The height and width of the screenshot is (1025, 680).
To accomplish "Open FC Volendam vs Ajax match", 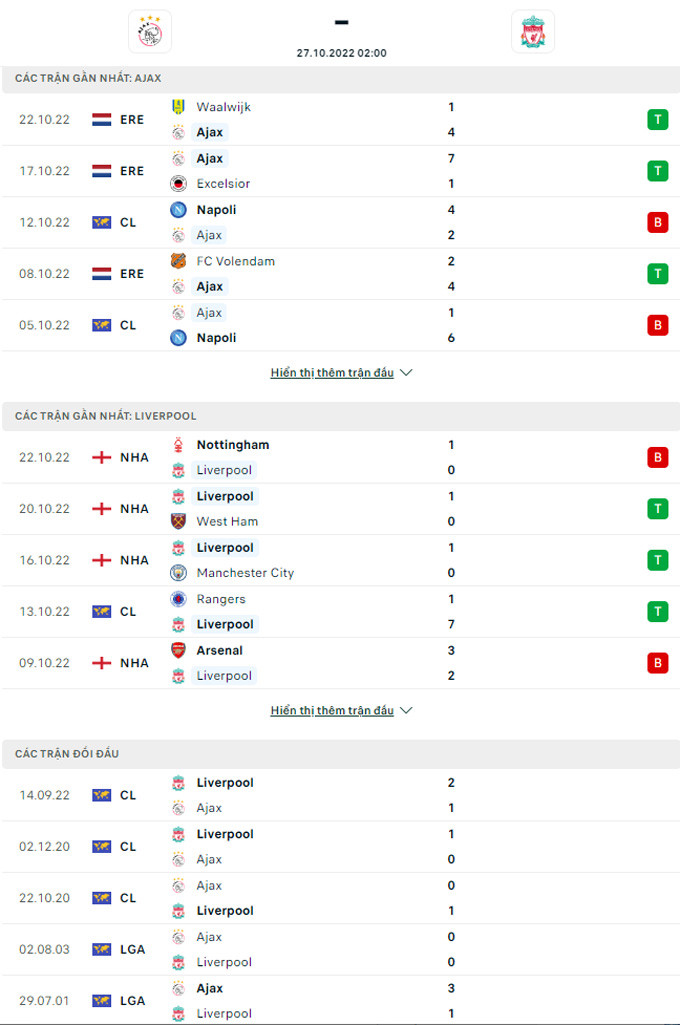I will [x=340, y=274].
